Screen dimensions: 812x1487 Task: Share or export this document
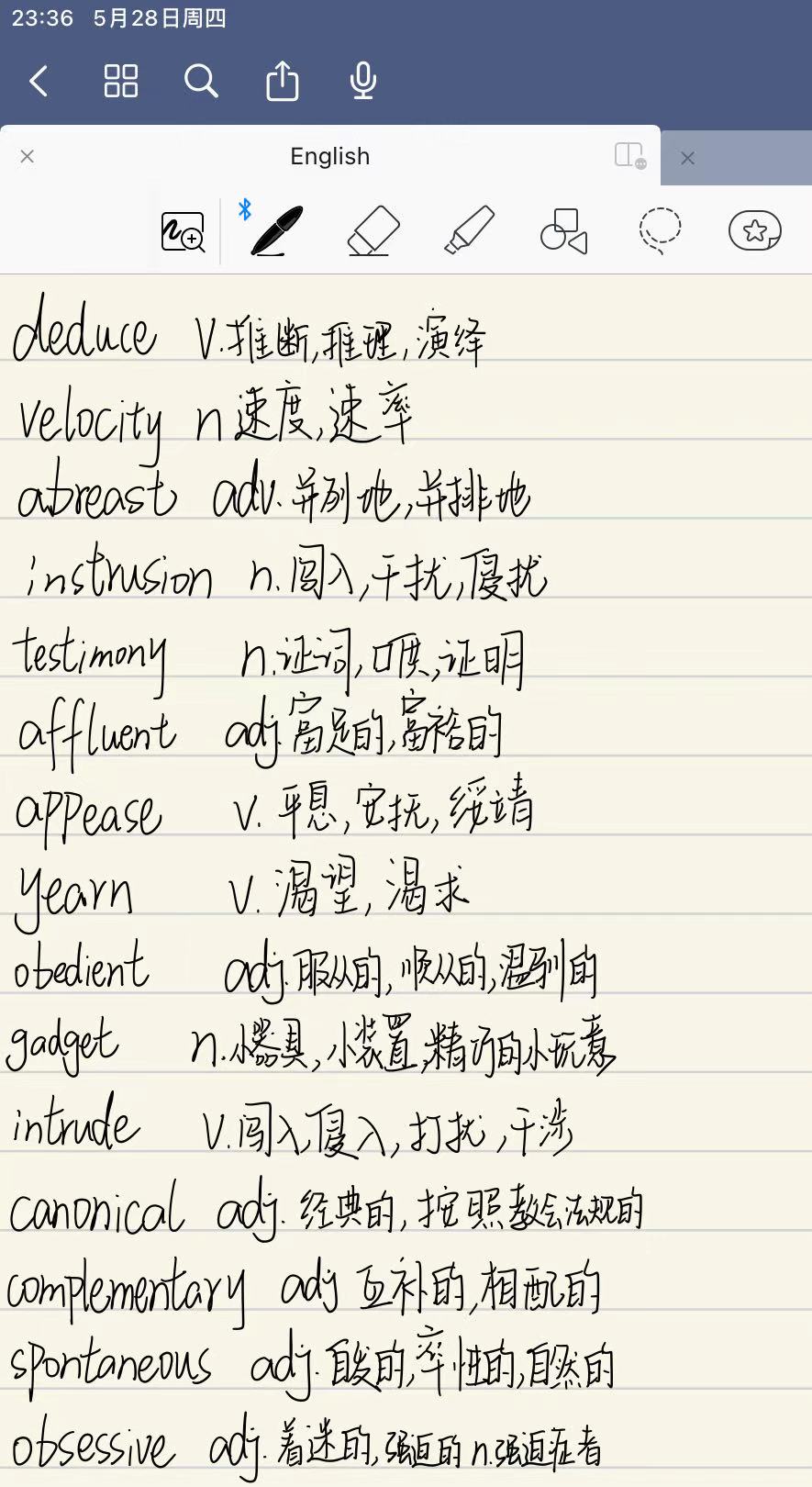coord(283,81)
